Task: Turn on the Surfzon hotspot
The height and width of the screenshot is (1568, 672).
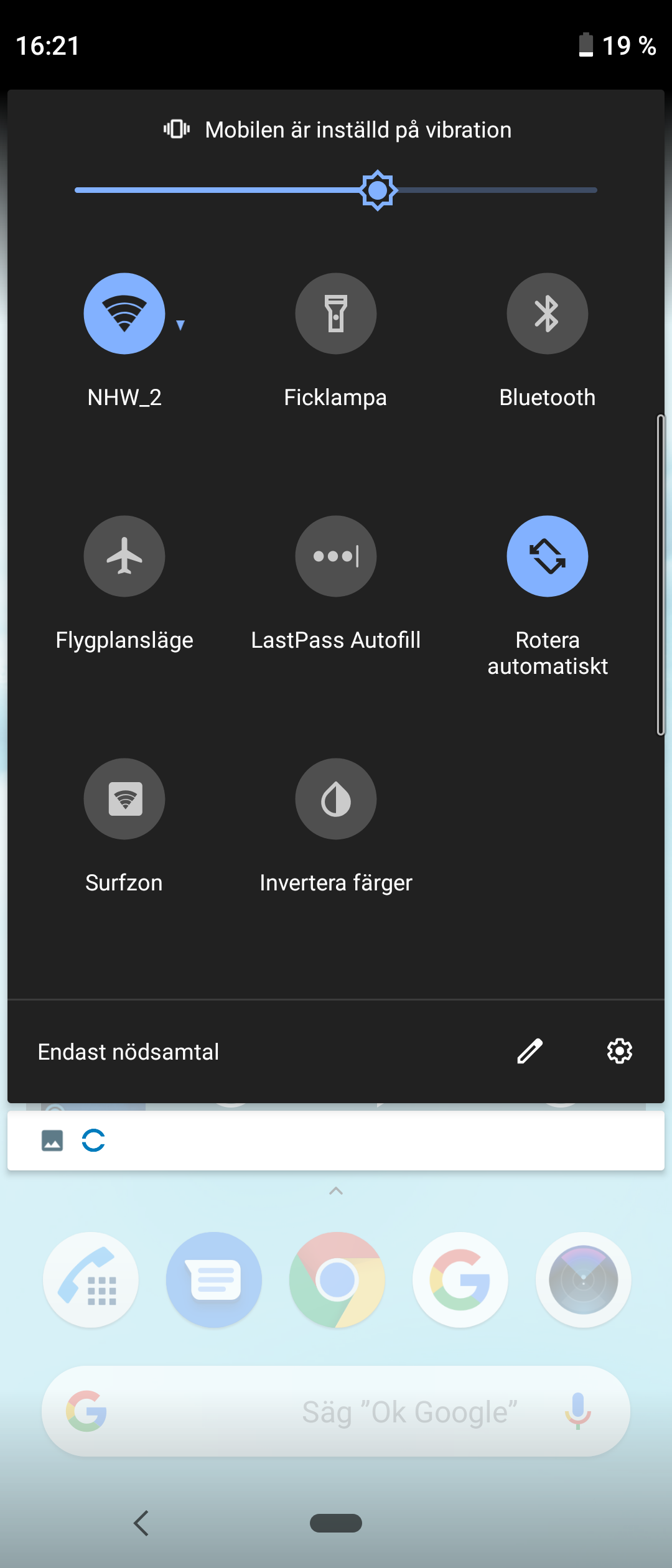Action: (x=124, y=799)
